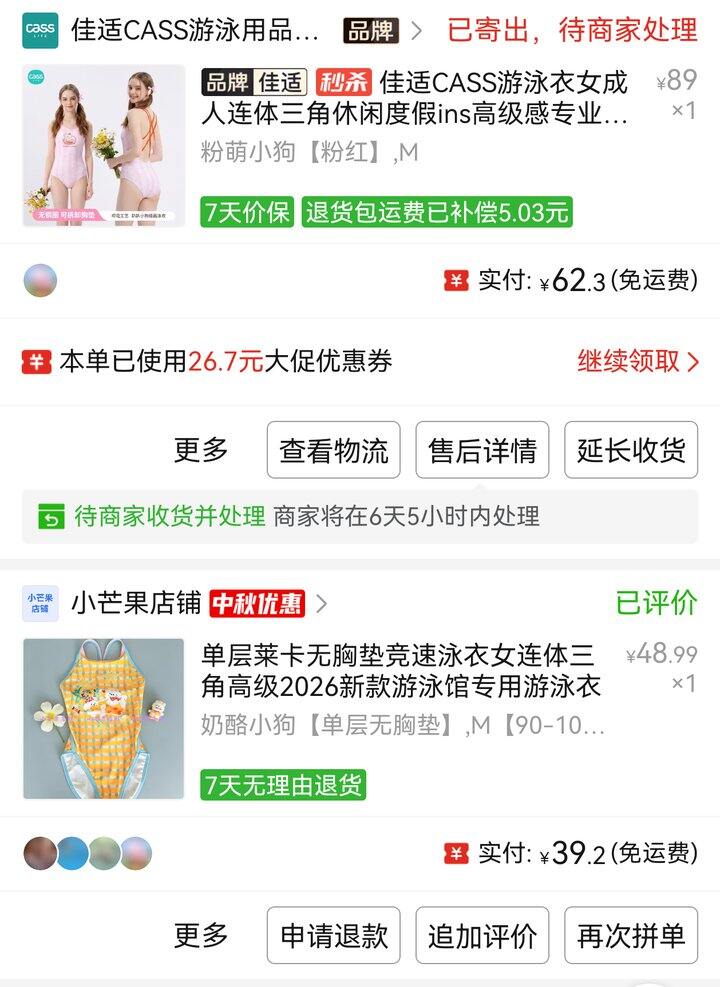Open 售后详情 after-sales details
Screen dimensions: 720x987
(482, 450)
